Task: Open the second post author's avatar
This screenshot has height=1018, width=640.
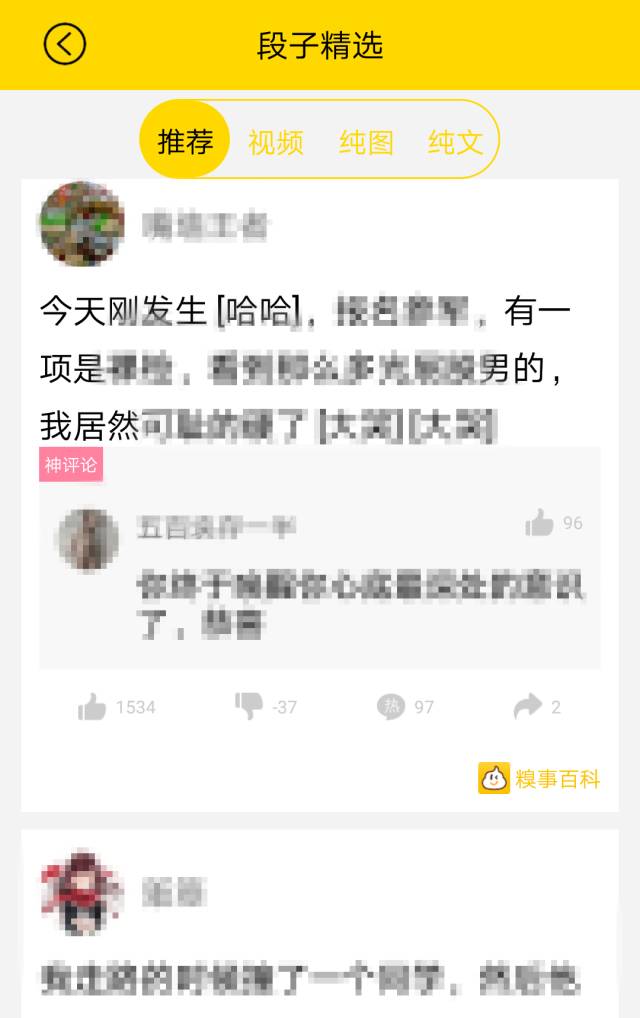Action: click(x=81, y=891)
